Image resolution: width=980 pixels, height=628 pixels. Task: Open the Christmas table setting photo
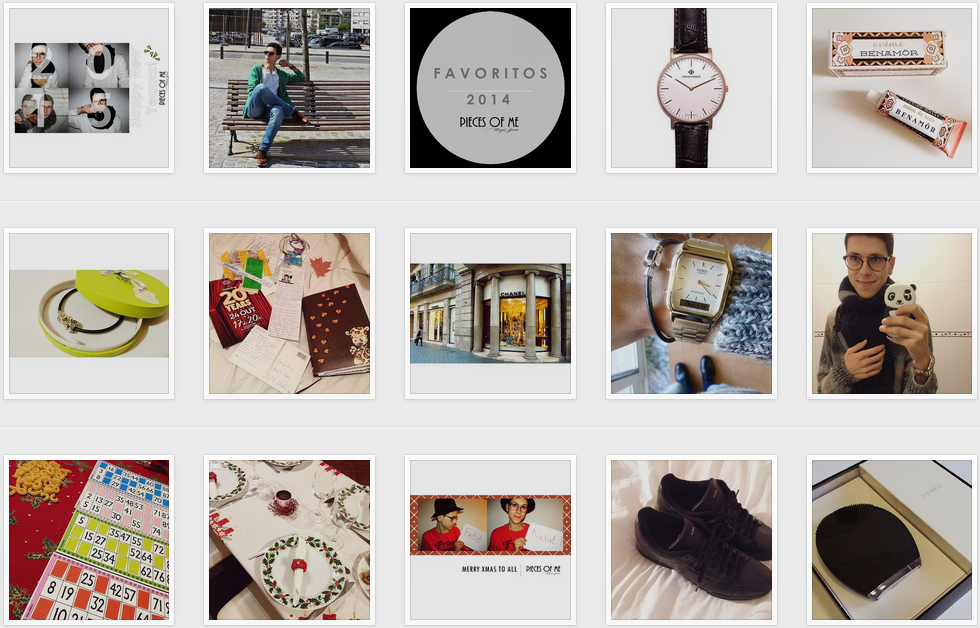(289, 540)
